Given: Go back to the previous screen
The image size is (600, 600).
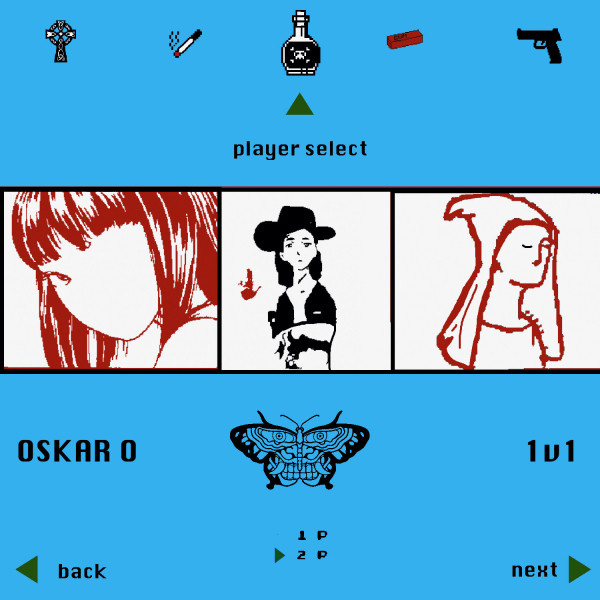Looking at the screenshot, I should click(61, 570).
